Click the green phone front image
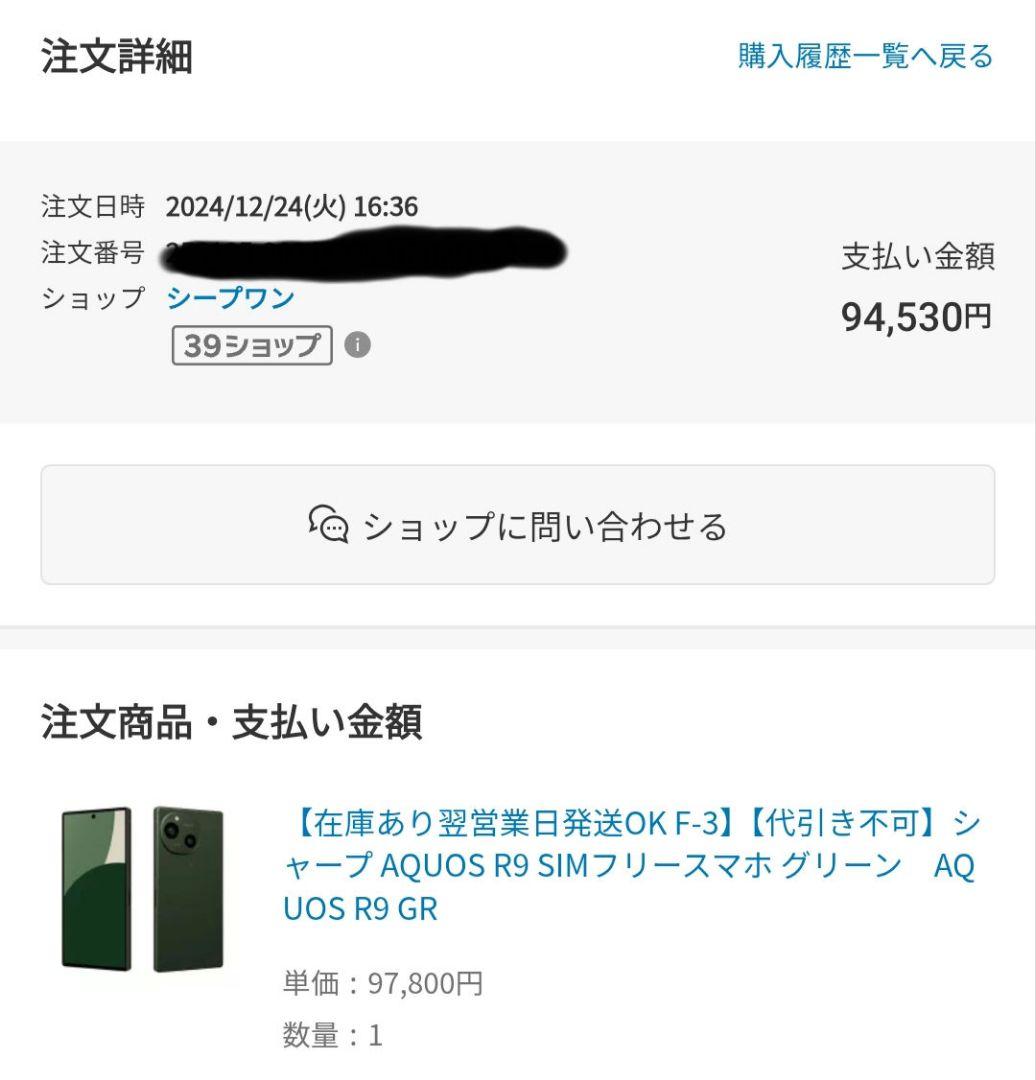 coord(95,888)
